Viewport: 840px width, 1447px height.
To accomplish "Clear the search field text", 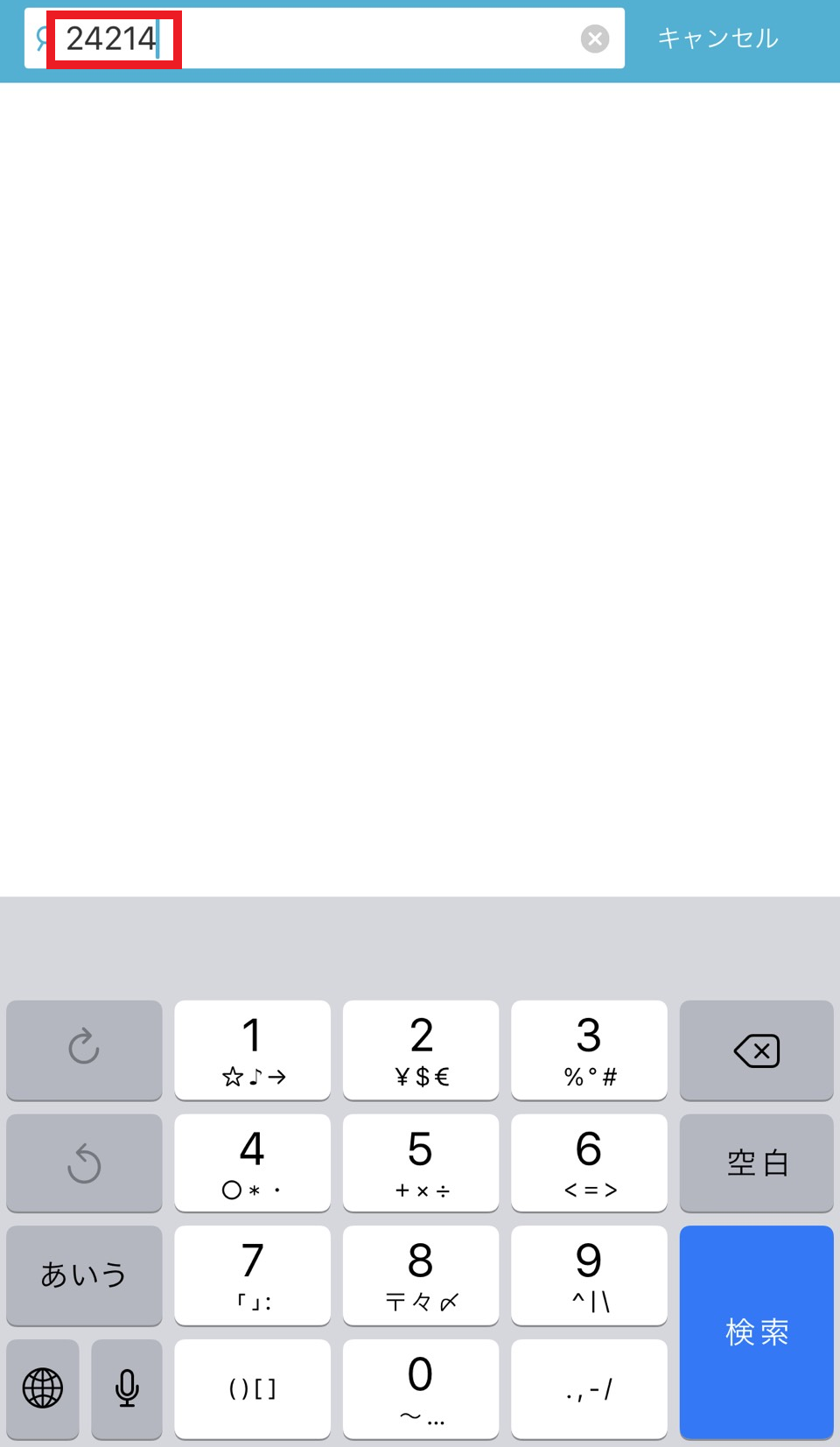I will 595,39.
